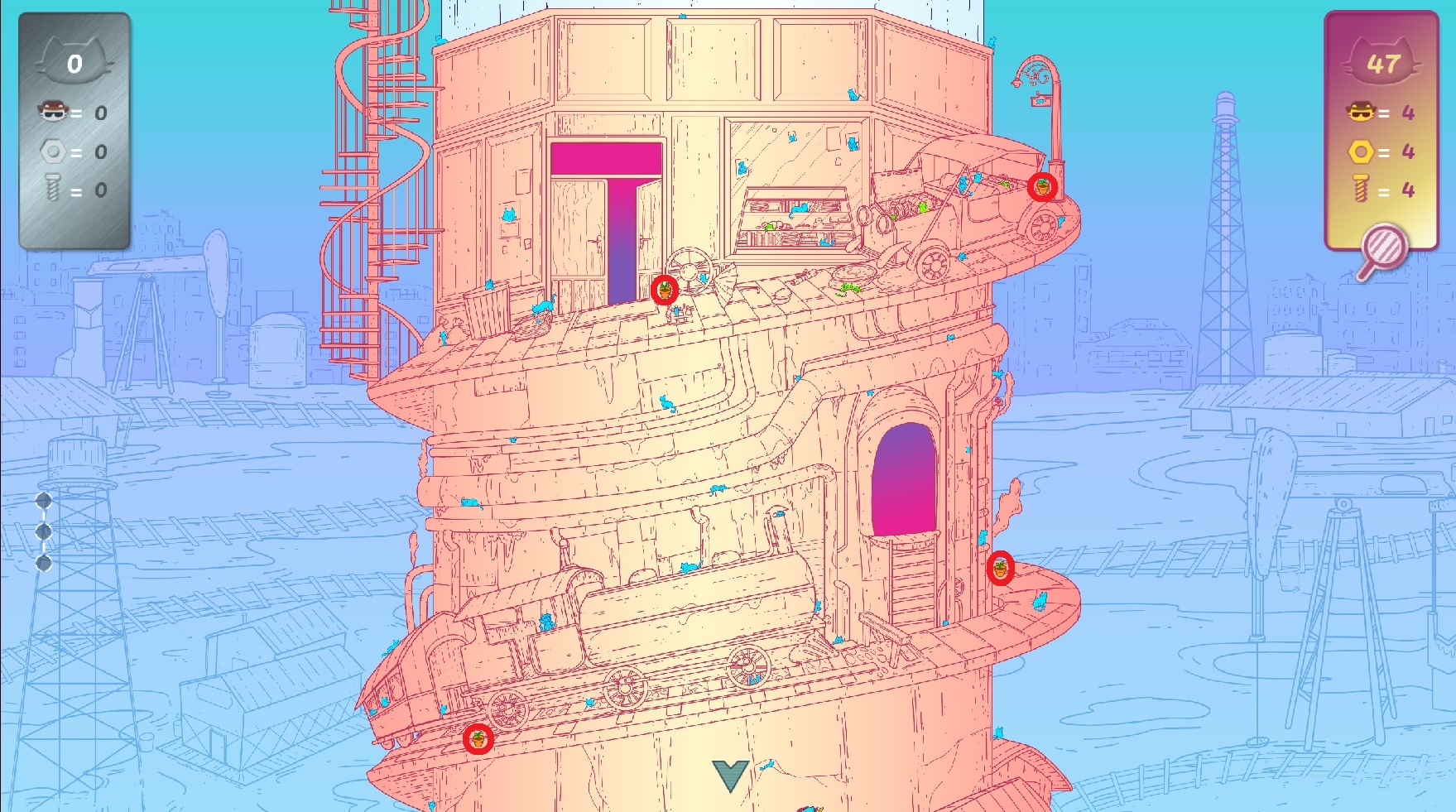Tap the down arrow to move down the tower

730,775
